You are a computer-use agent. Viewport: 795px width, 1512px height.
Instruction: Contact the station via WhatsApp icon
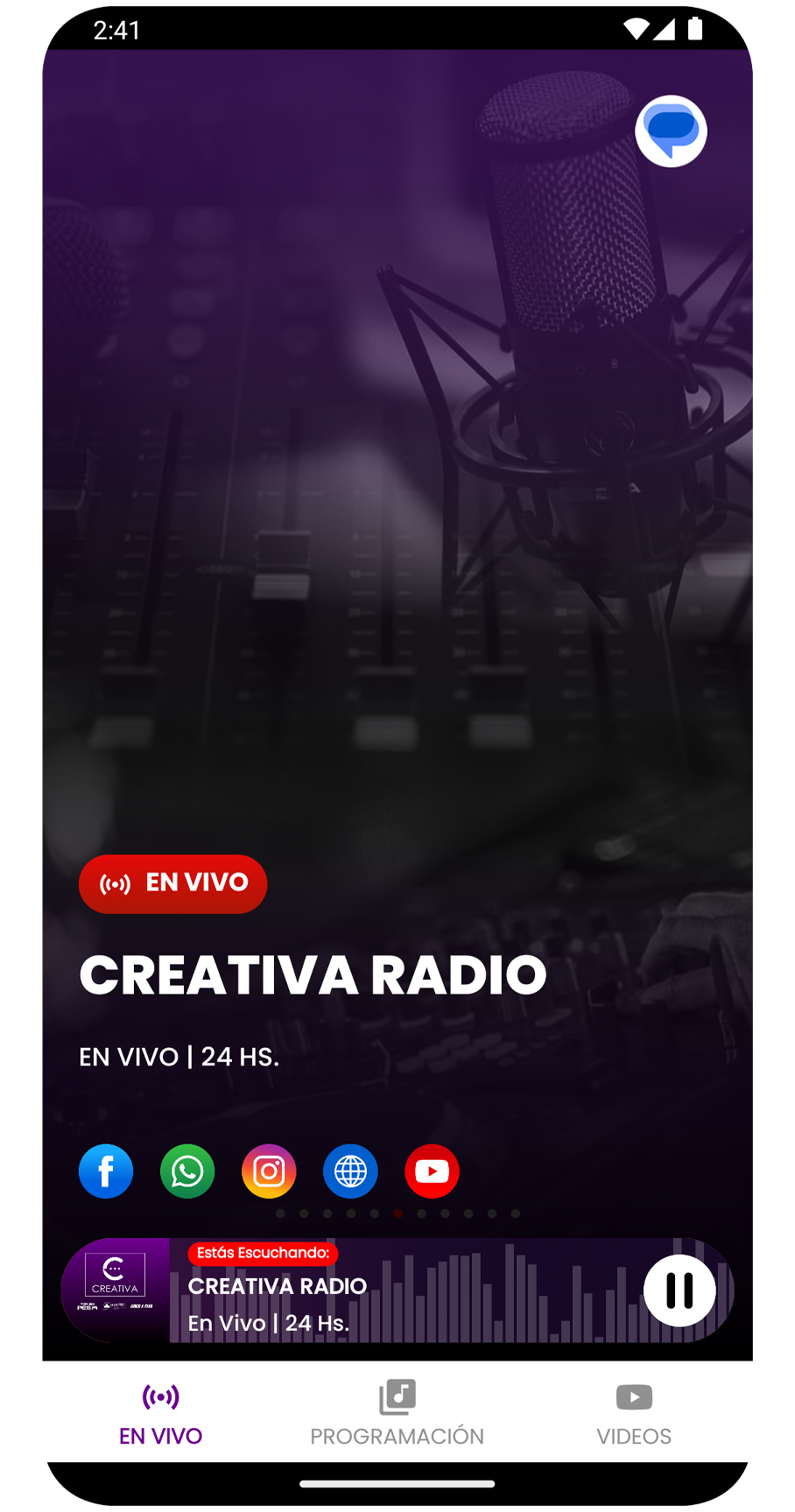[x=187, y=1171]
